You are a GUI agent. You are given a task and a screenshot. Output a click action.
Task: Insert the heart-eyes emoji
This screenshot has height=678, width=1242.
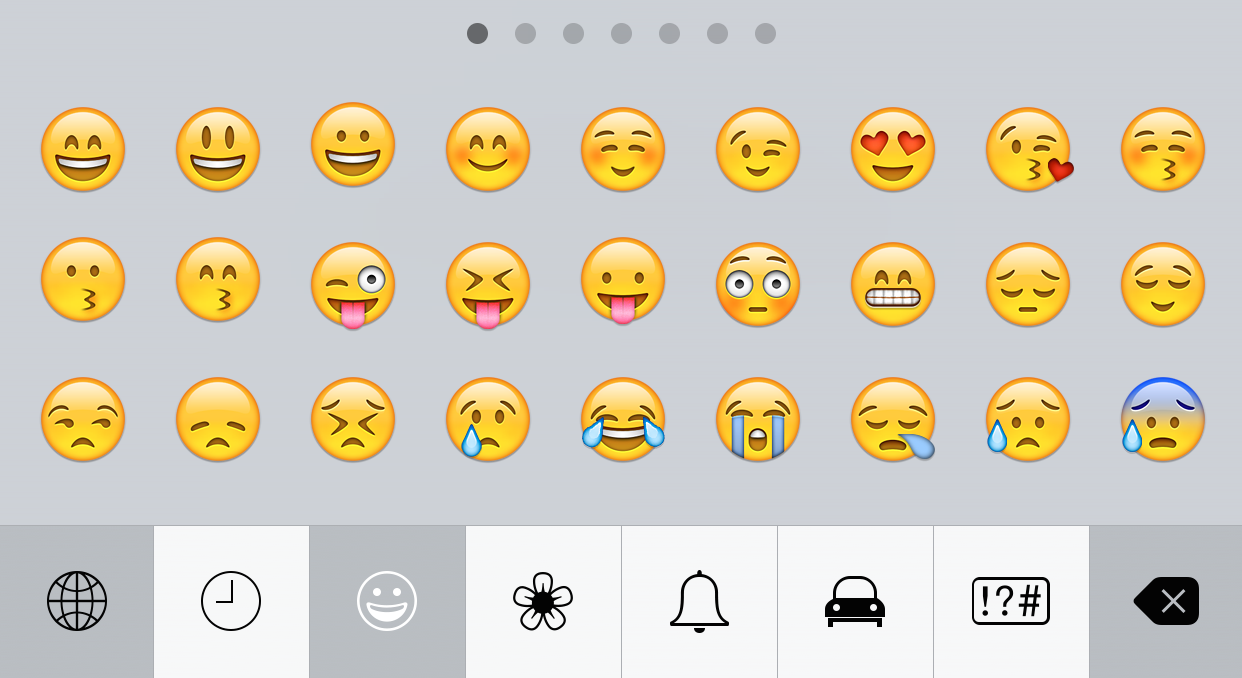tap(893, 149)
